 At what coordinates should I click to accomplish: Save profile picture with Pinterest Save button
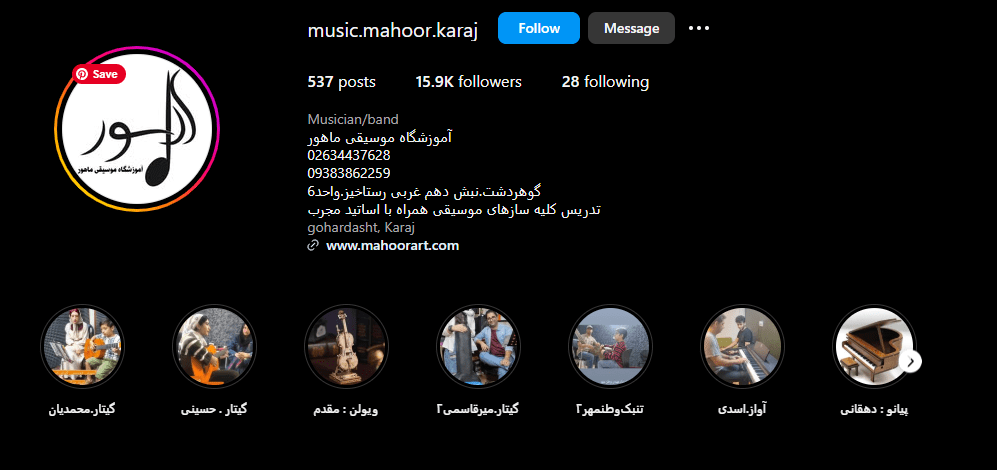(98, 74)
